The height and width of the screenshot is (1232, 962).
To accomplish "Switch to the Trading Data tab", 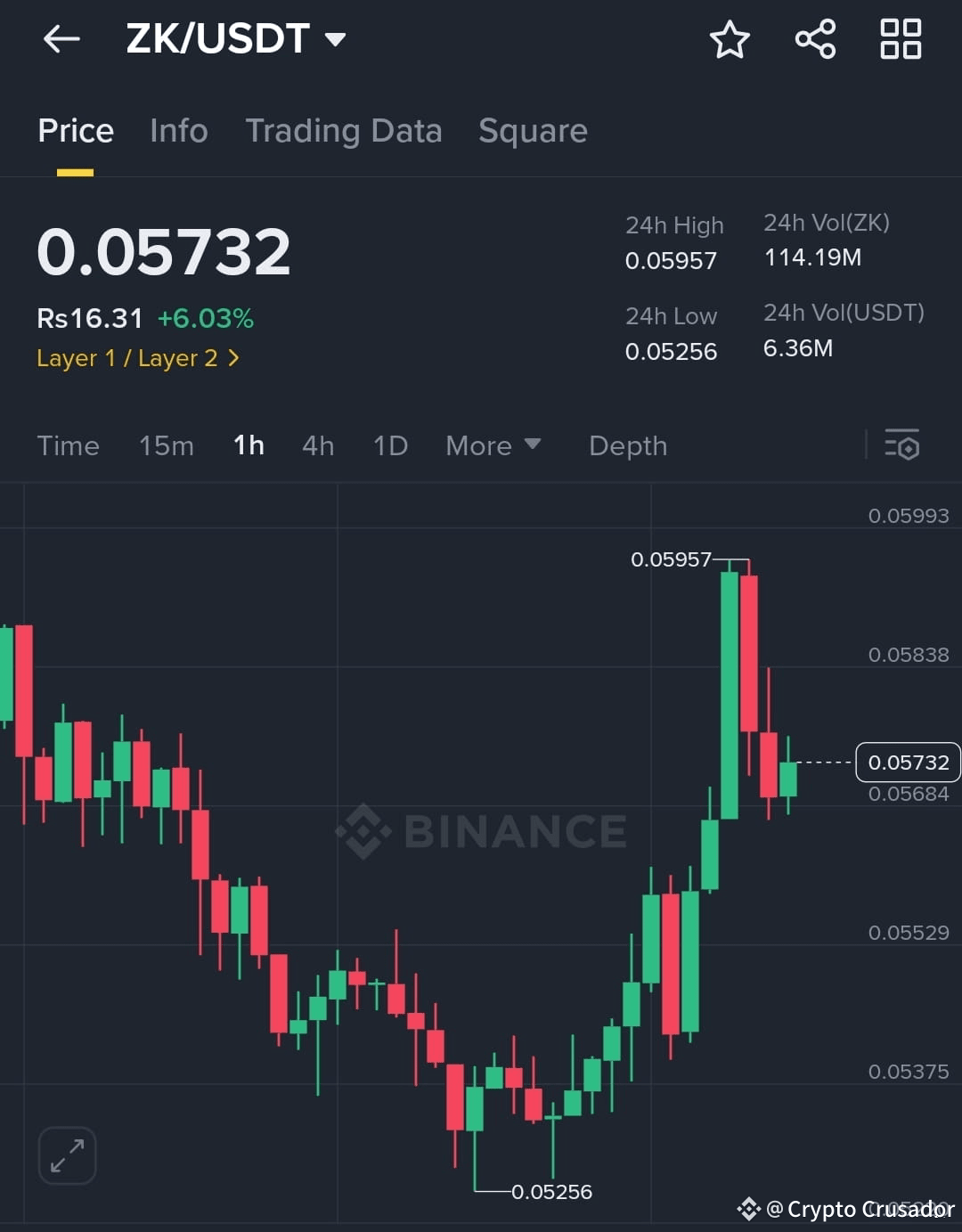I will point(344,131).
